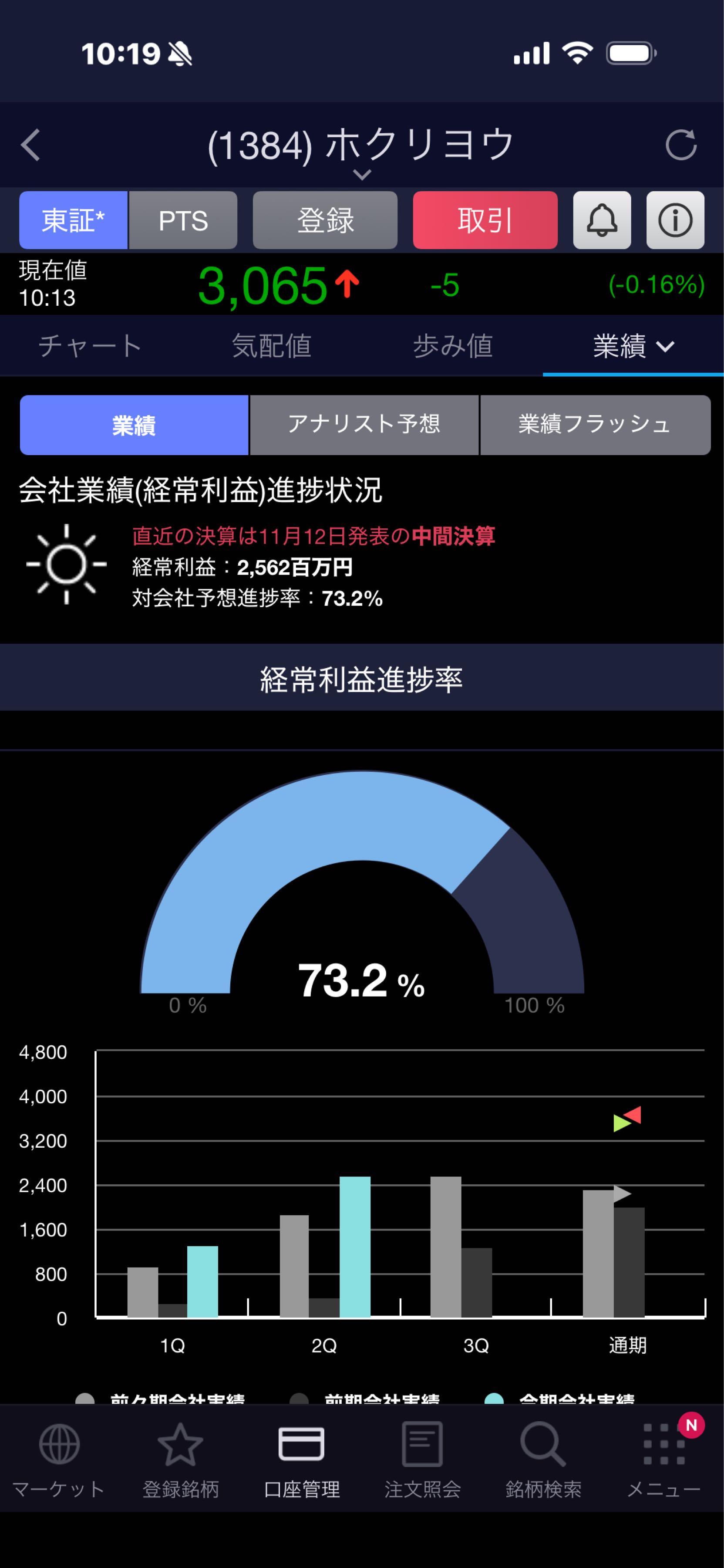Screen dimensions: 724x1568
Task: Switch to the チャート tab
Action: pyautogui.click(x=90, y=346)
